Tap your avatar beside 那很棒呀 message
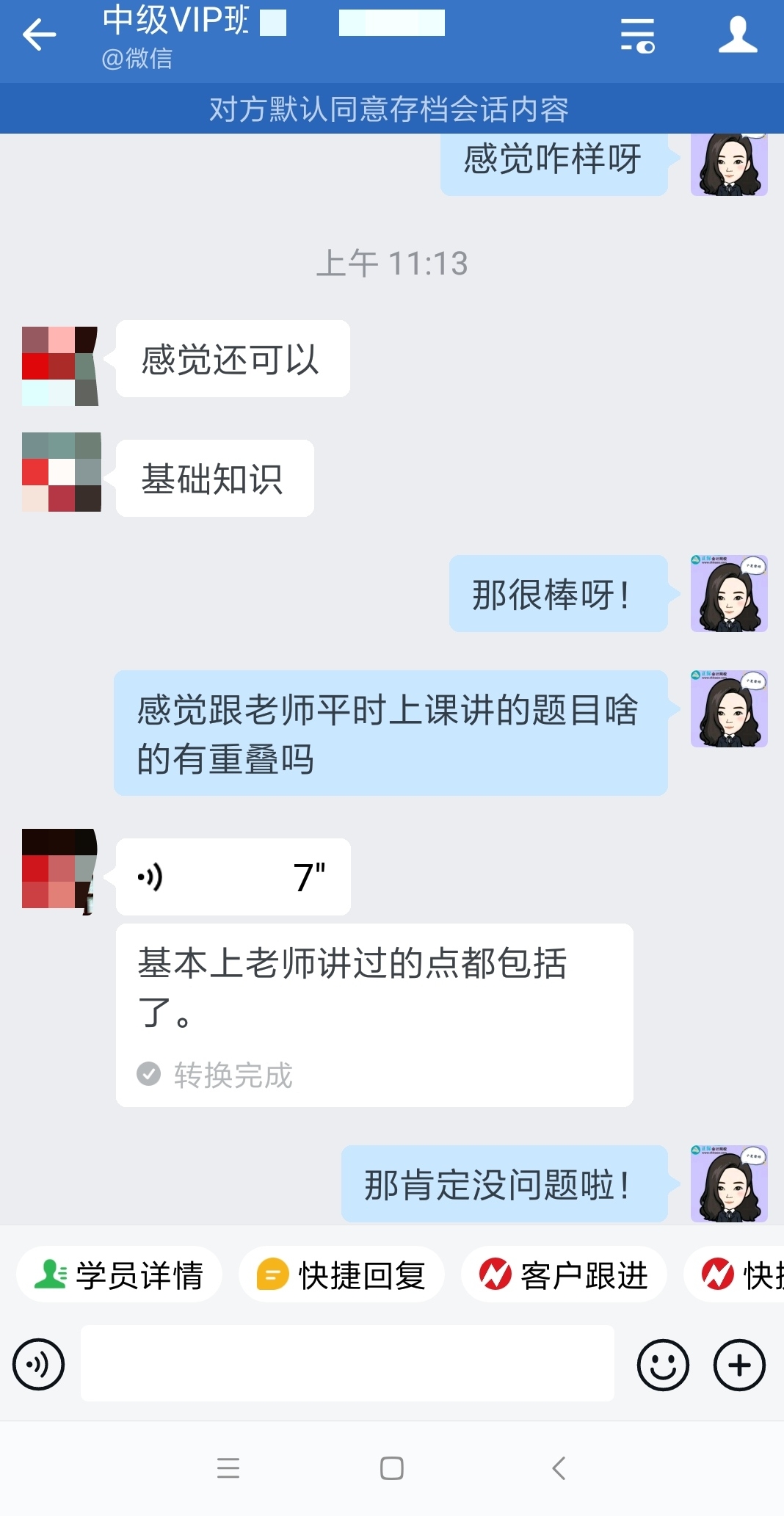784x1516 pixels. 729,593
